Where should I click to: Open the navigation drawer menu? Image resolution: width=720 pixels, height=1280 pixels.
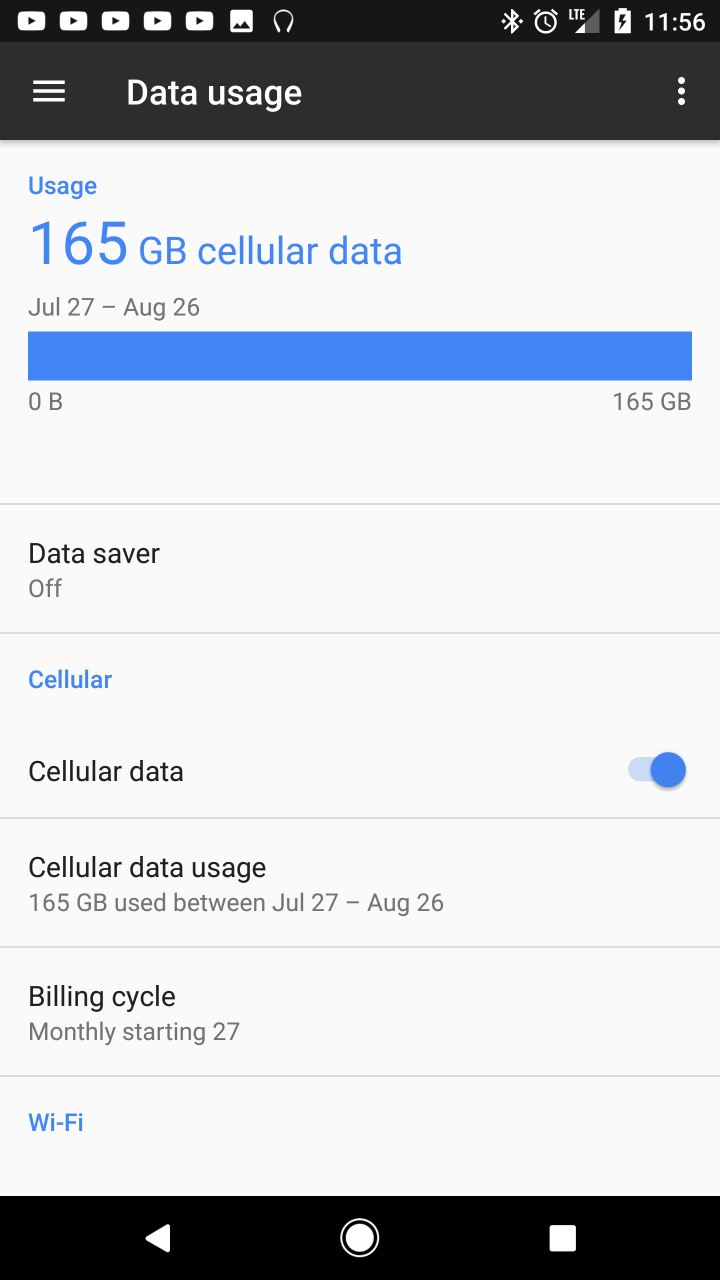[49, 92]
